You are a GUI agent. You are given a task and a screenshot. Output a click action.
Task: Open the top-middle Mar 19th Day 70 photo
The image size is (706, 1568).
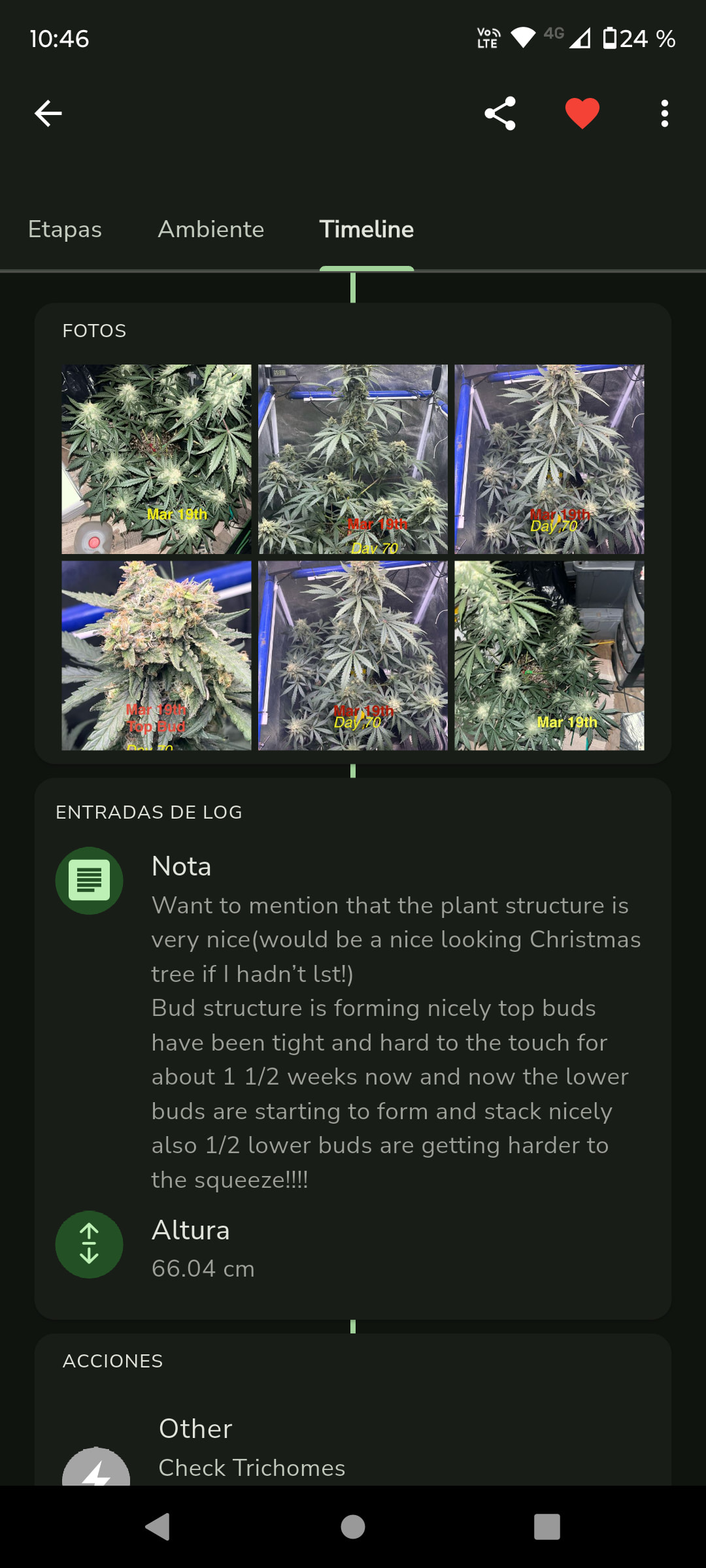(x=353, y=459)
